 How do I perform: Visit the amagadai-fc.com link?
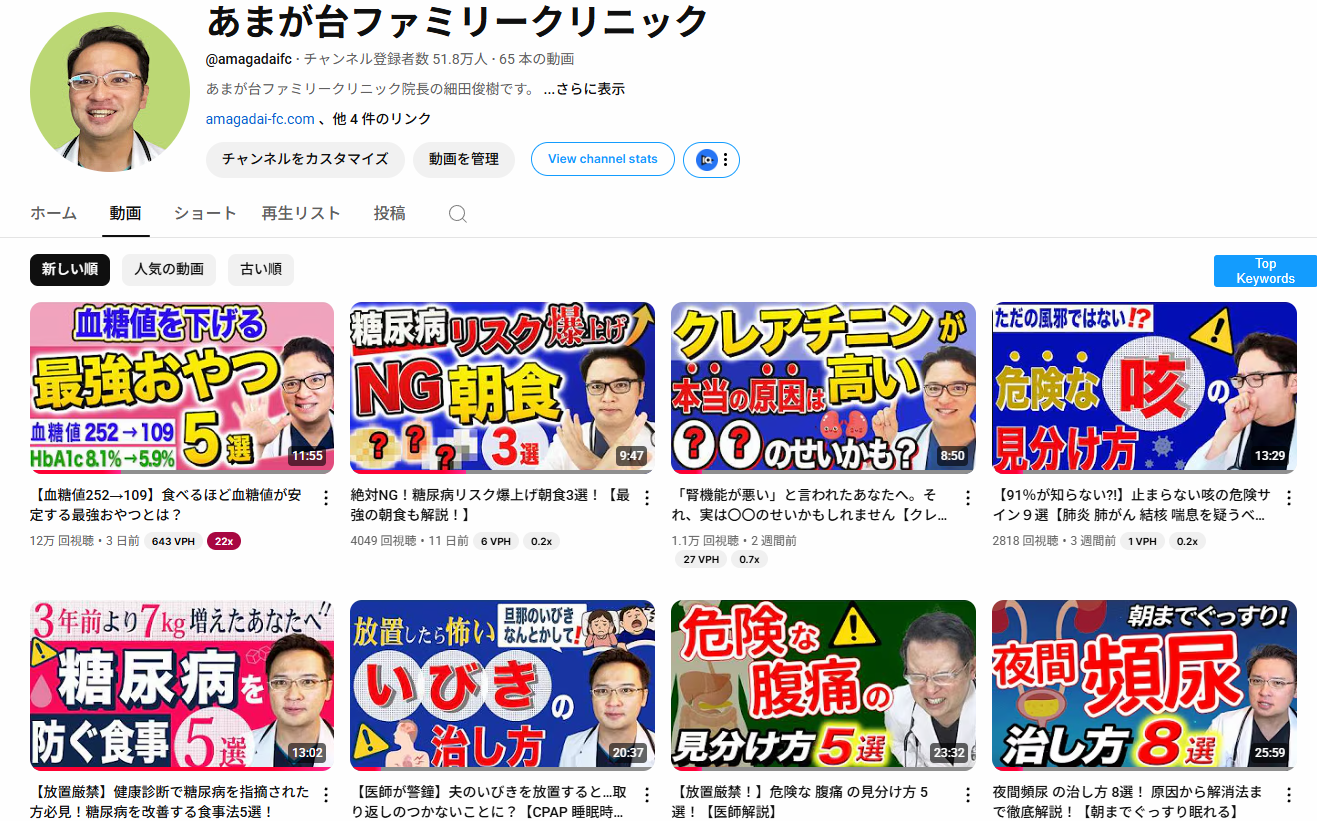click(260, 119)
